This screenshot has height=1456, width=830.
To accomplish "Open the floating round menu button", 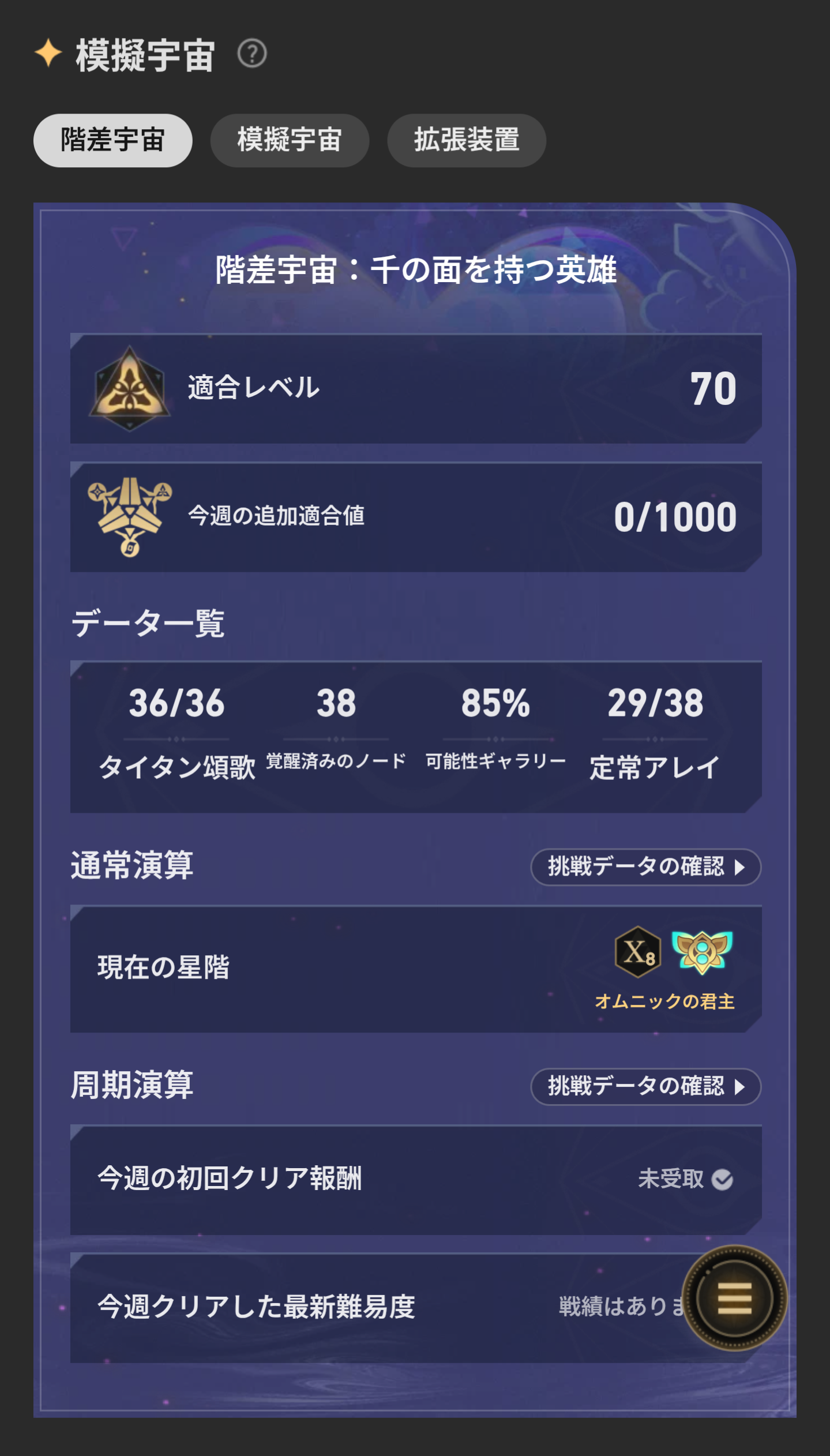I will pyautogui.click(x=734, y=1297).
